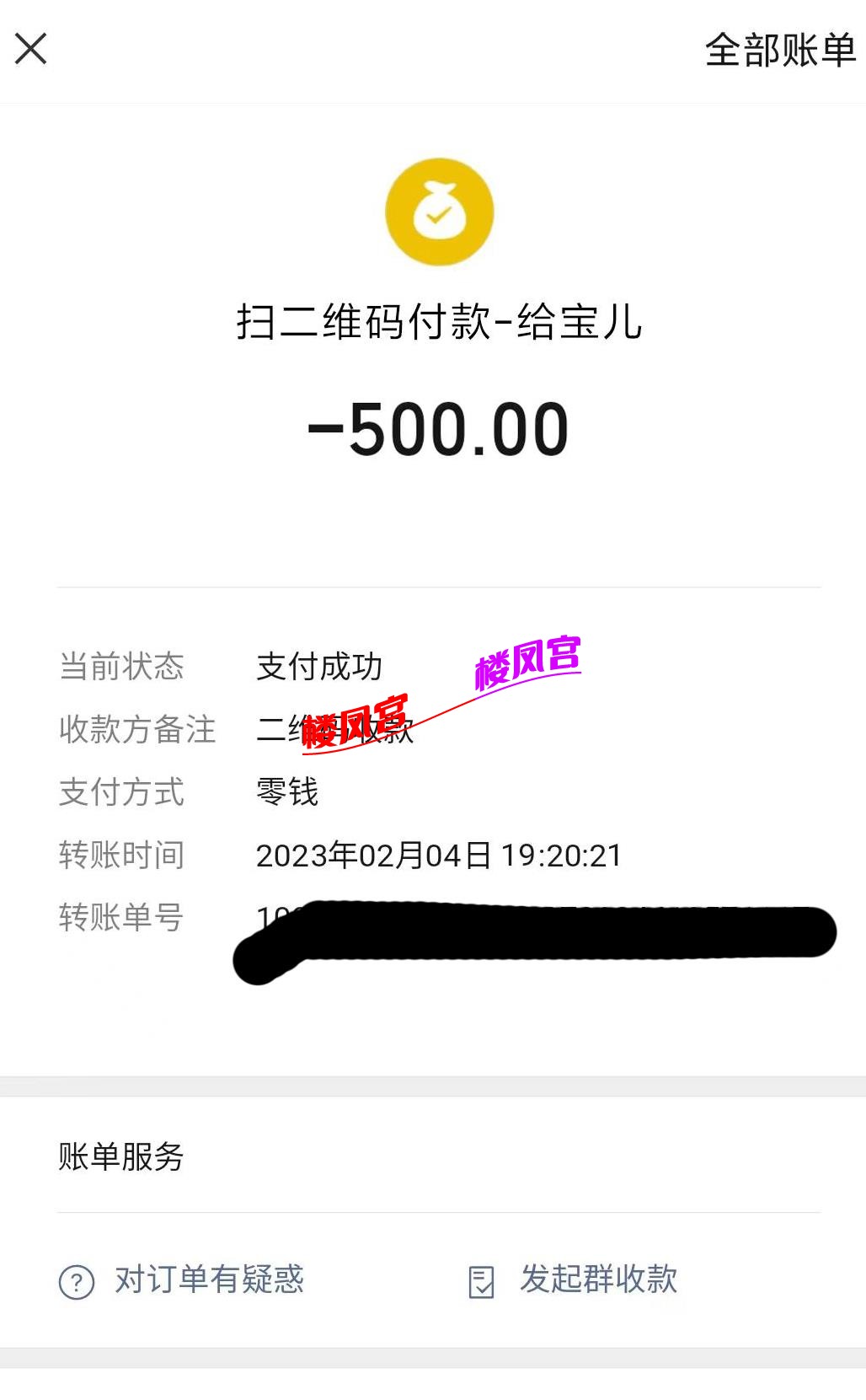
Task: Click the X close icon at top left
Action: [30, 48]
